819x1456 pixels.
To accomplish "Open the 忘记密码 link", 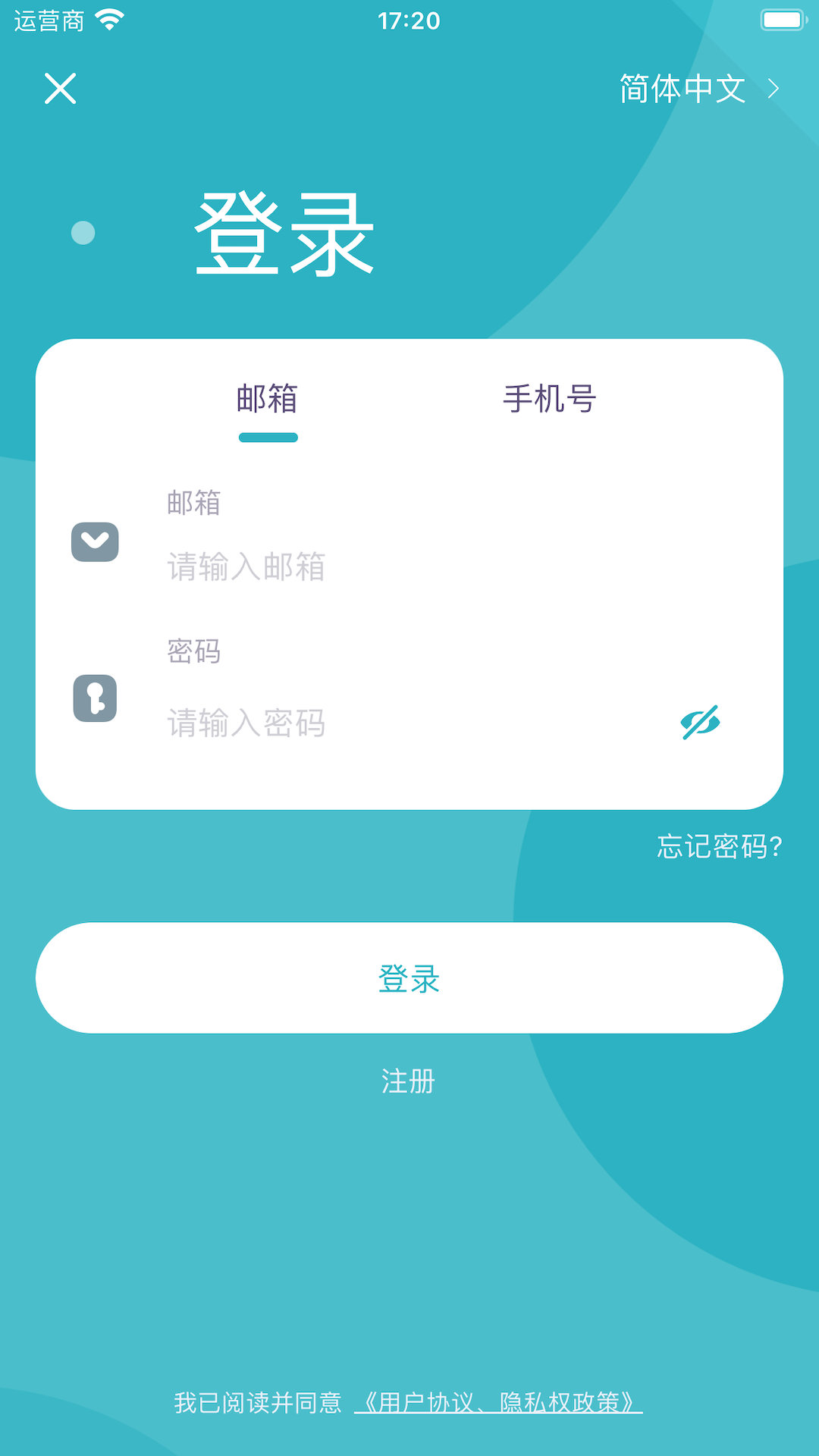I will 720,846.
